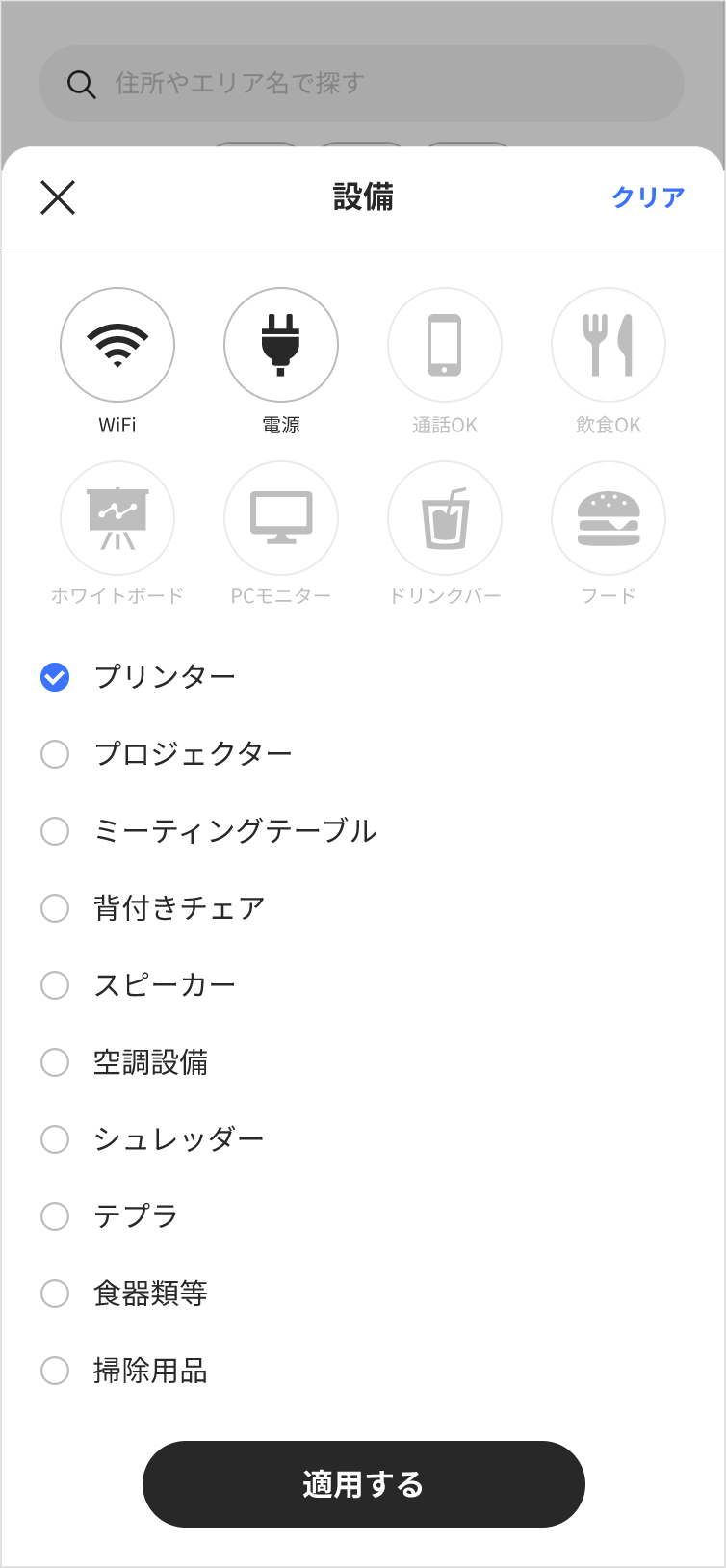Check the 掃除用品 option
The image size is (726, 1568).
[55, 1371]
